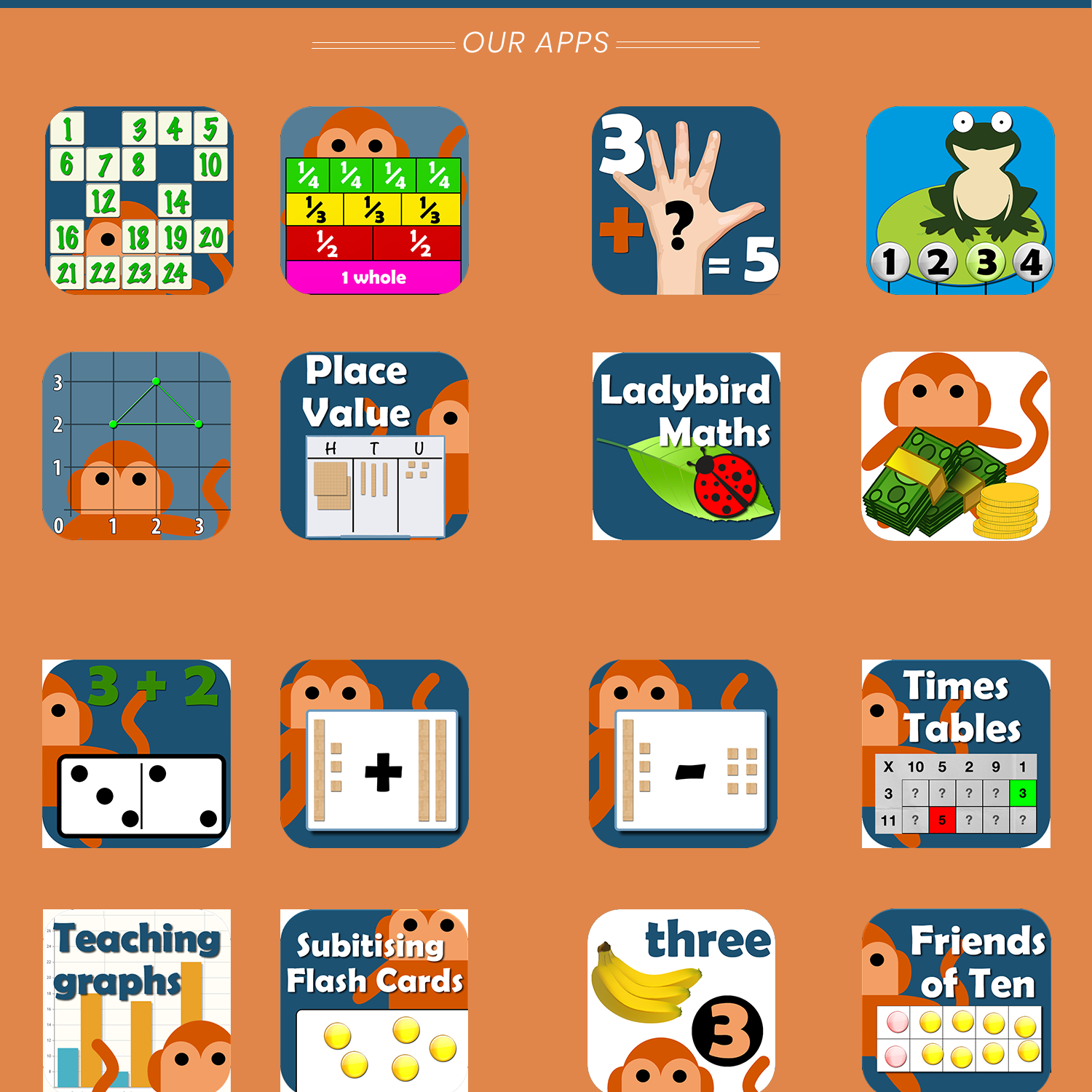Open the Times Tables app
The width and height of the screenshot is (1092, 1092).
956,753
